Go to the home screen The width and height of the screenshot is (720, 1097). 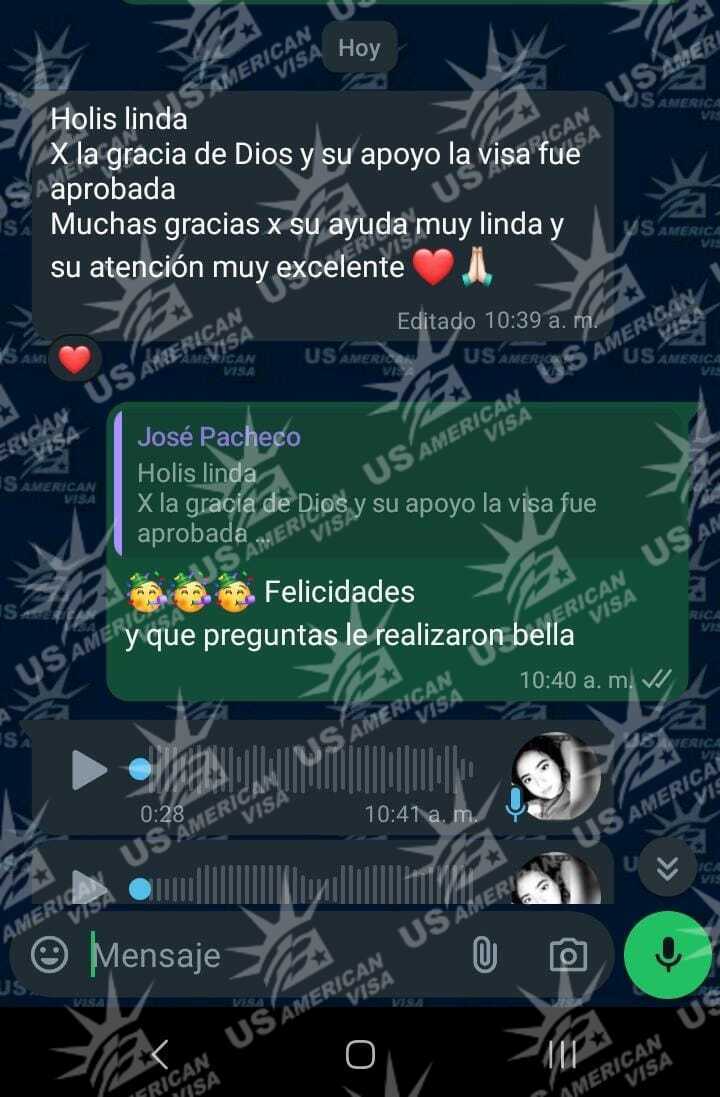360,1054
